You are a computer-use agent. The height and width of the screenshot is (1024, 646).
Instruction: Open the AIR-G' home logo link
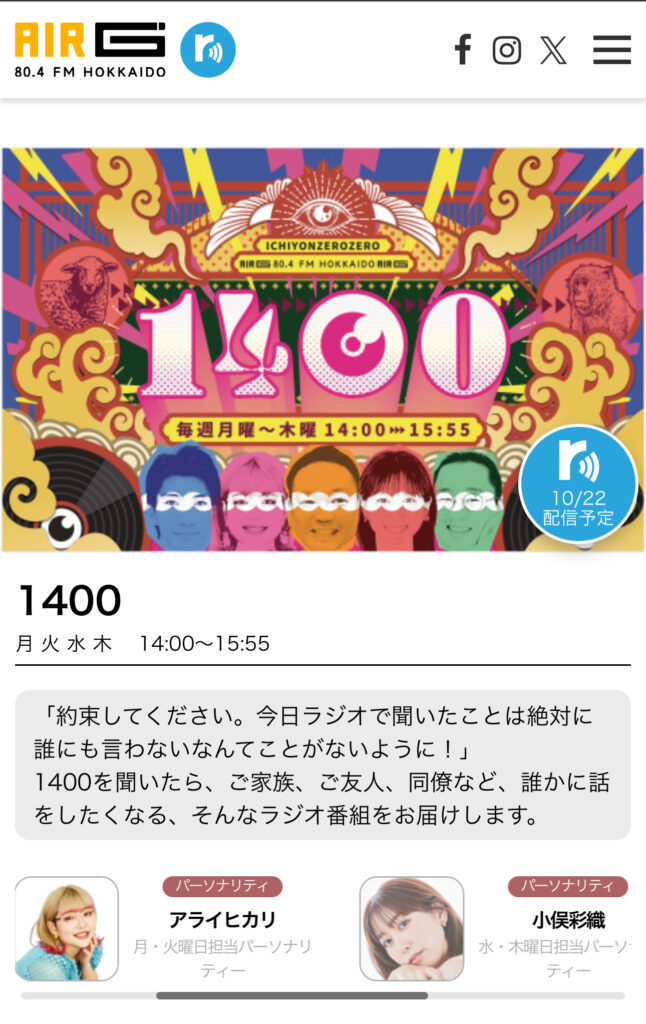[x=90, y=49]
